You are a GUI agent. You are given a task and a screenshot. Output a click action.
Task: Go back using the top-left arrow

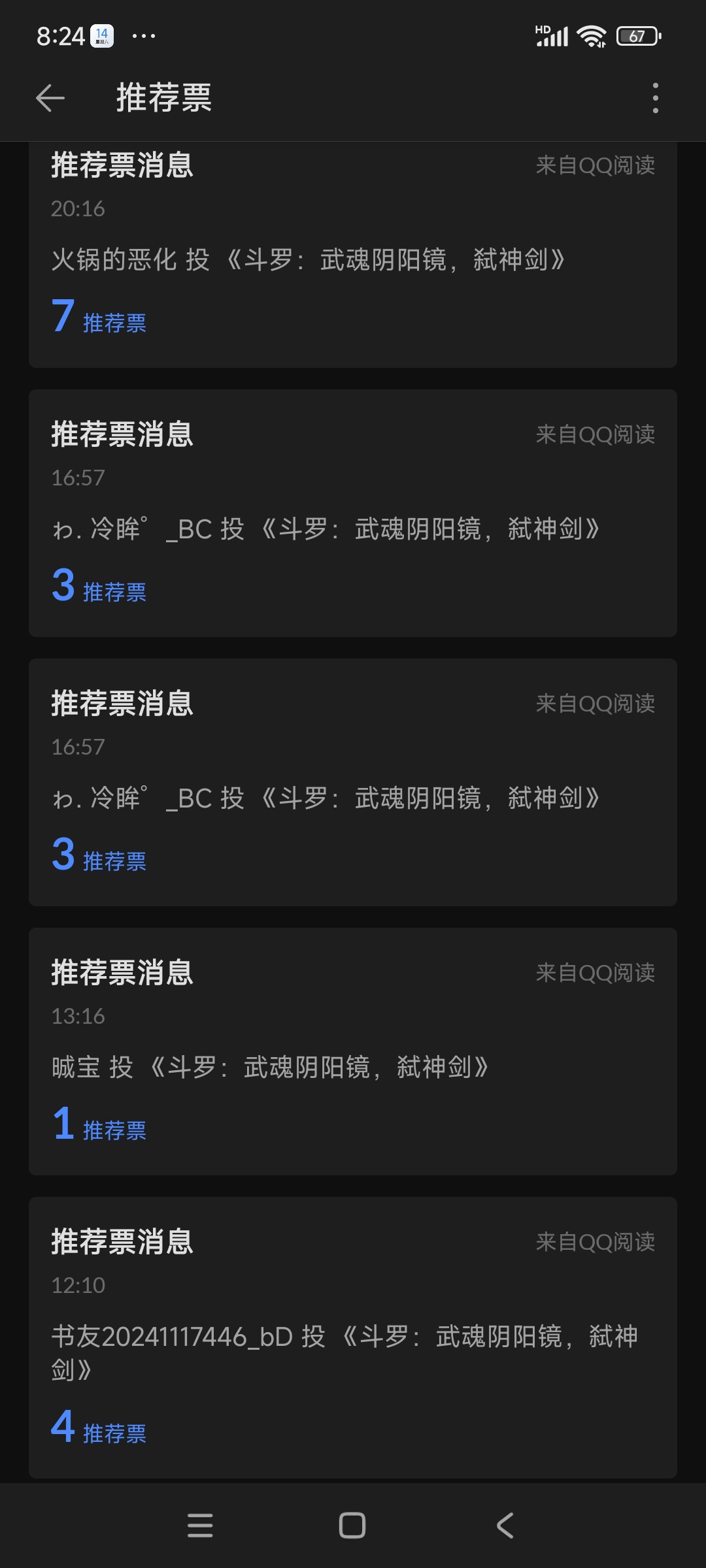(x=50, y=98)
